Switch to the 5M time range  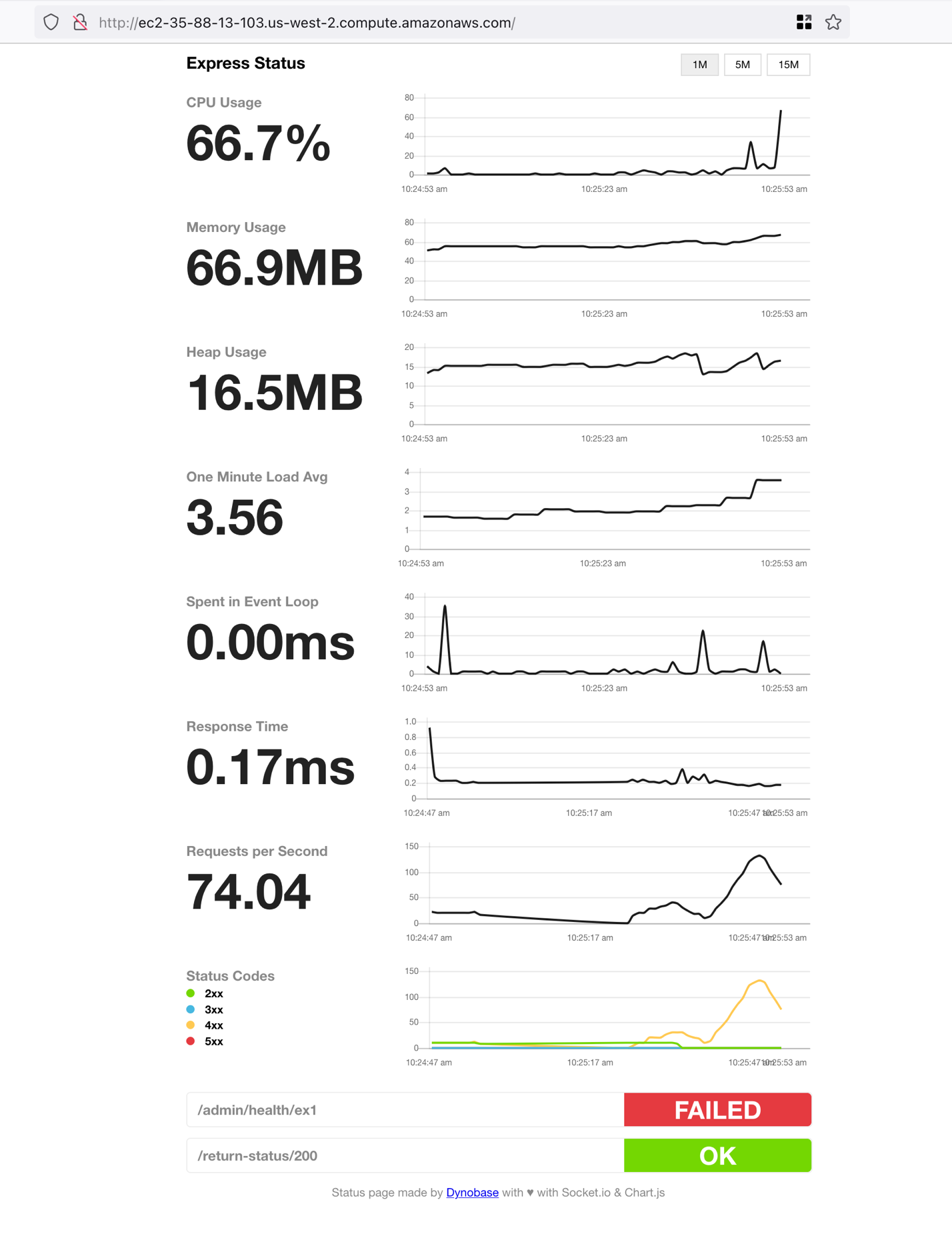(x=742, y=65)
